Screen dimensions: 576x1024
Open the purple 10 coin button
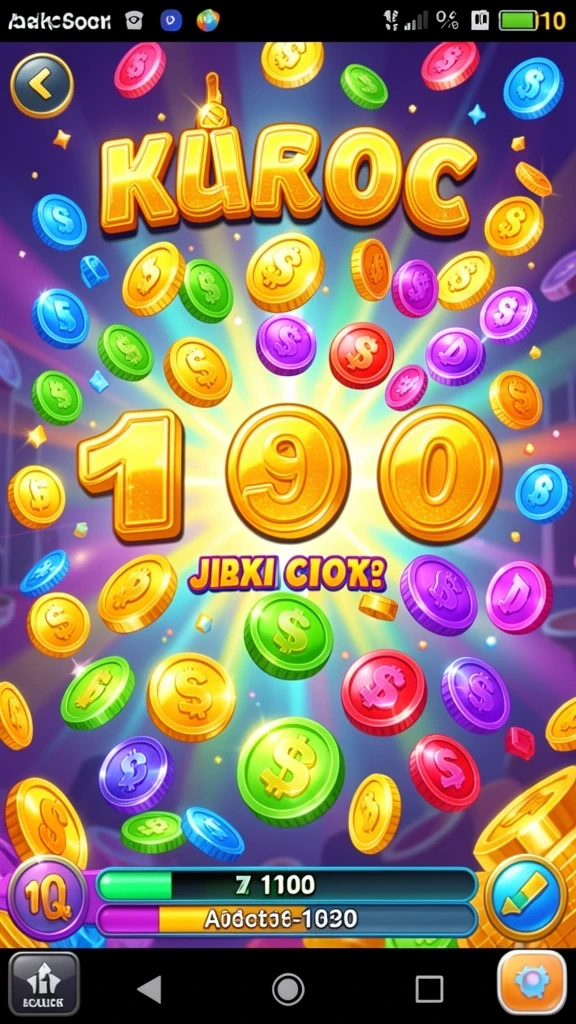pos(48,899)
